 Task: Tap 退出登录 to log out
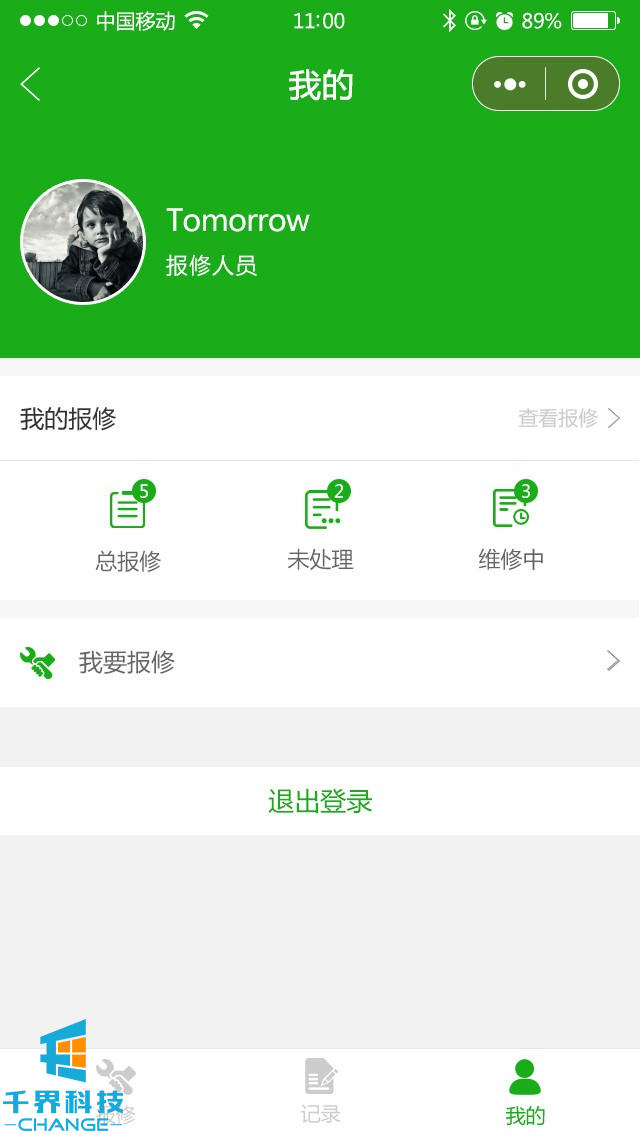tap(320, 801)
